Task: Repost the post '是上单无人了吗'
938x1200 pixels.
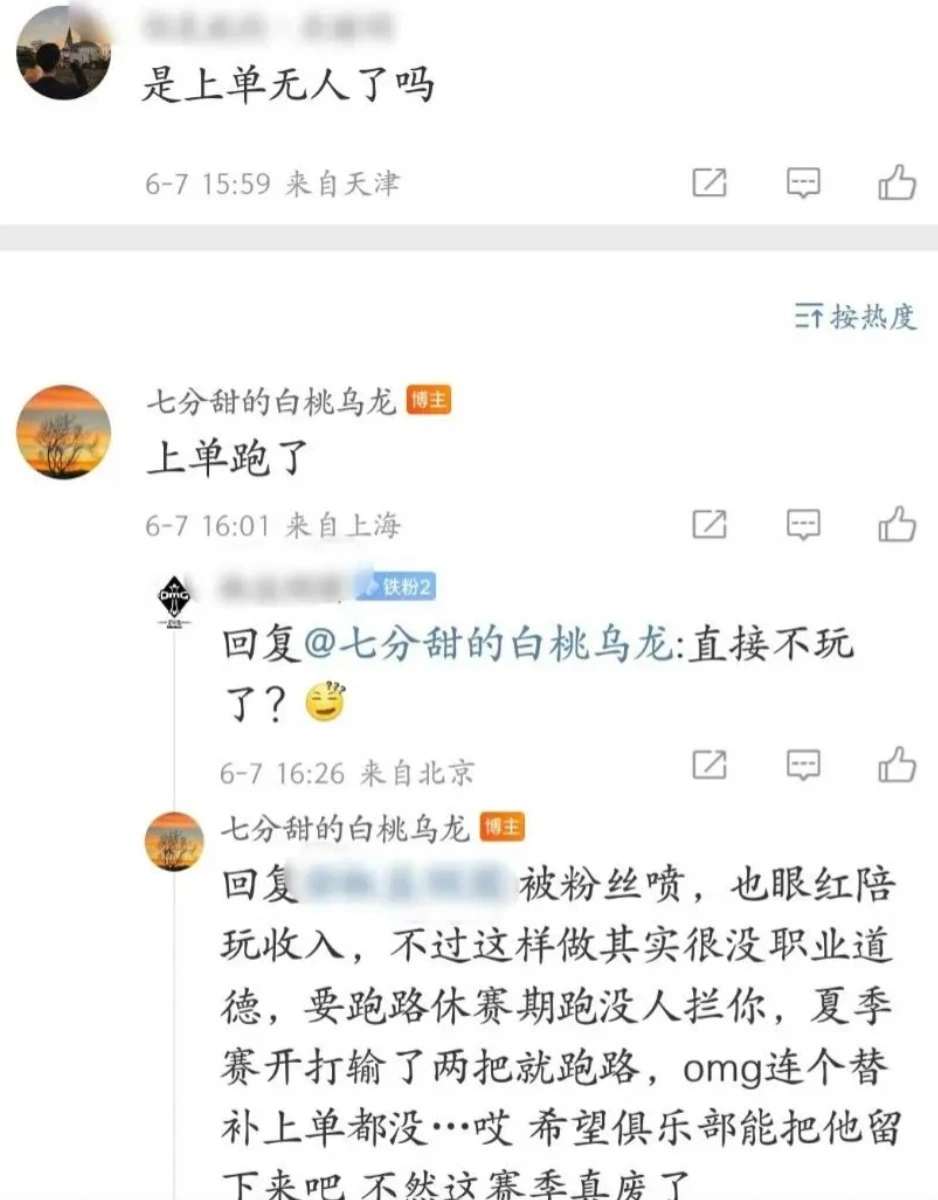Action: coord(709,183)
